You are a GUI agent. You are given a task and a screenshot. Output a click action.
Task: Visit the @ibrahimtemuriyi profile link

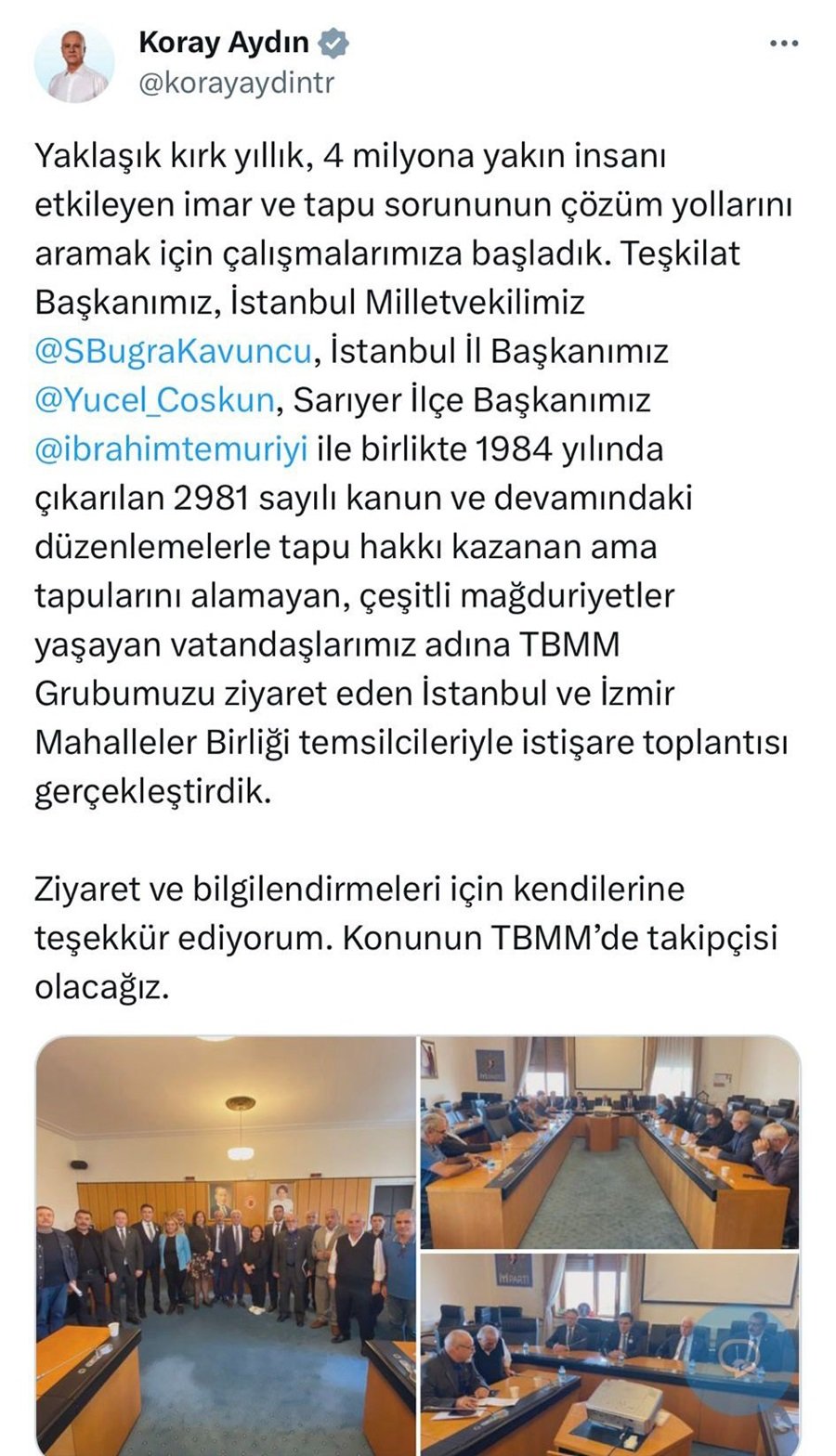coord(171,449)
